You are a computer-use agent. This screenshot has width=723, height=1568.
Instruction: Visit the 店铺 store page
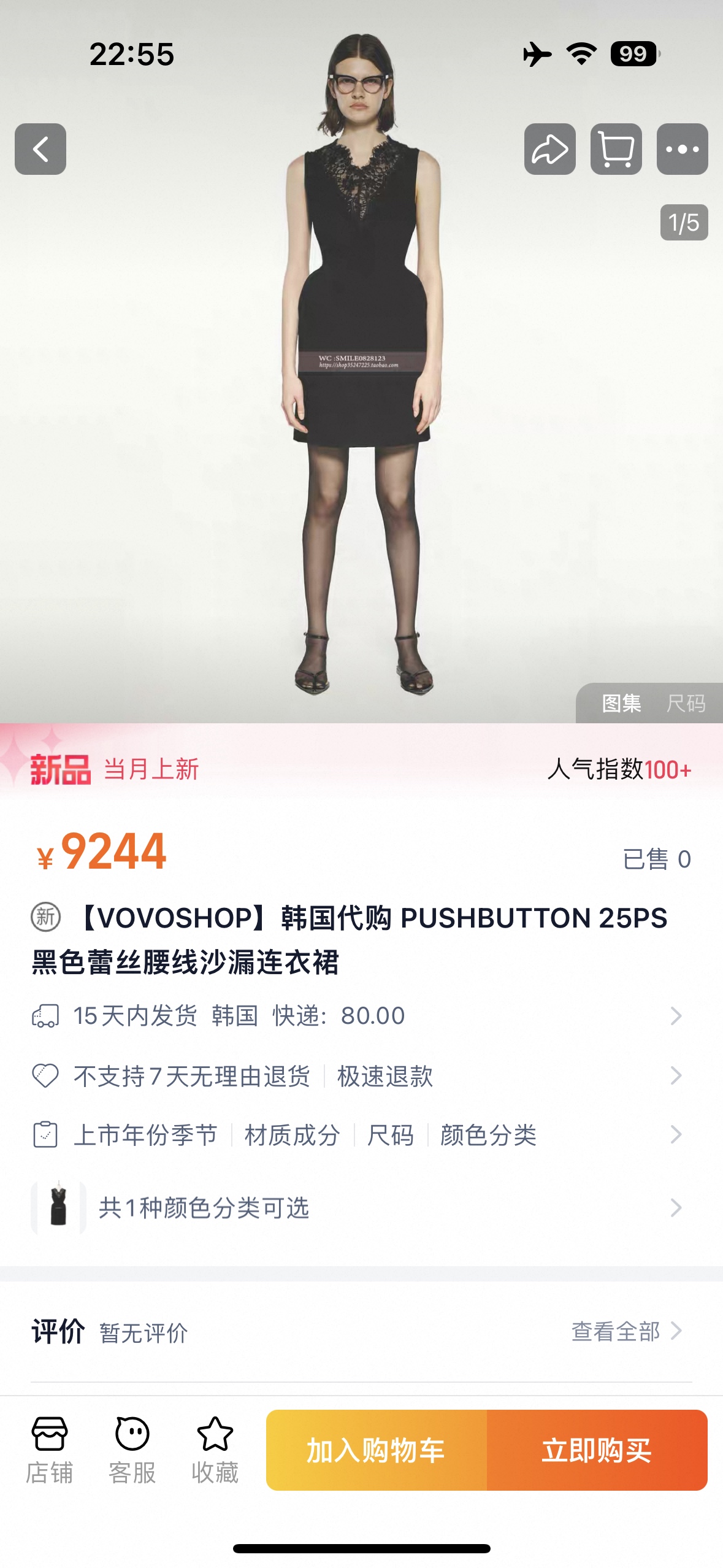(50, 1450)
